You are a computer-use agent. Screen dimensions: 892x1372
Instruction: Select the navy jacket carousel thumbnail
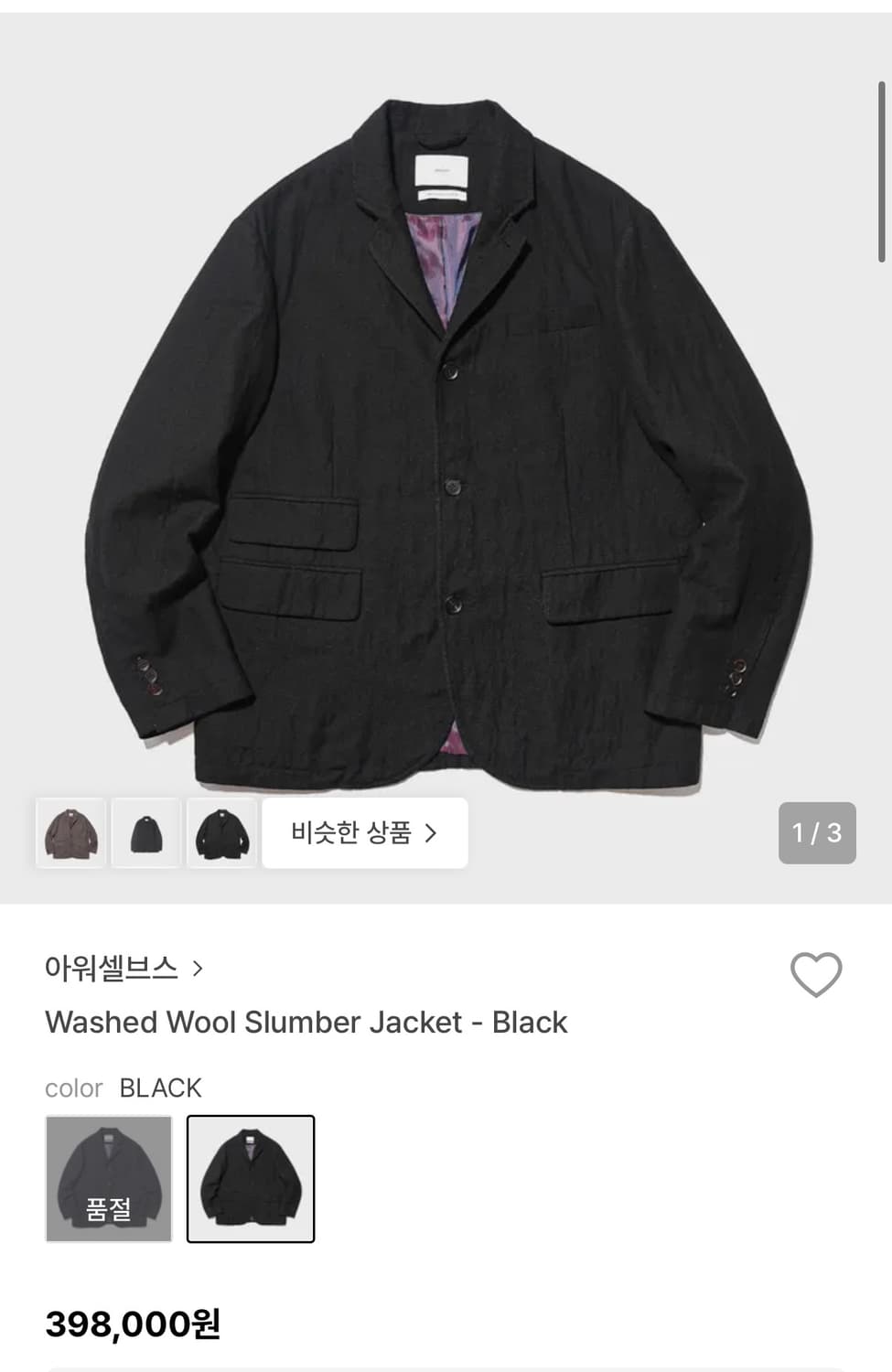tap(145, 832)
